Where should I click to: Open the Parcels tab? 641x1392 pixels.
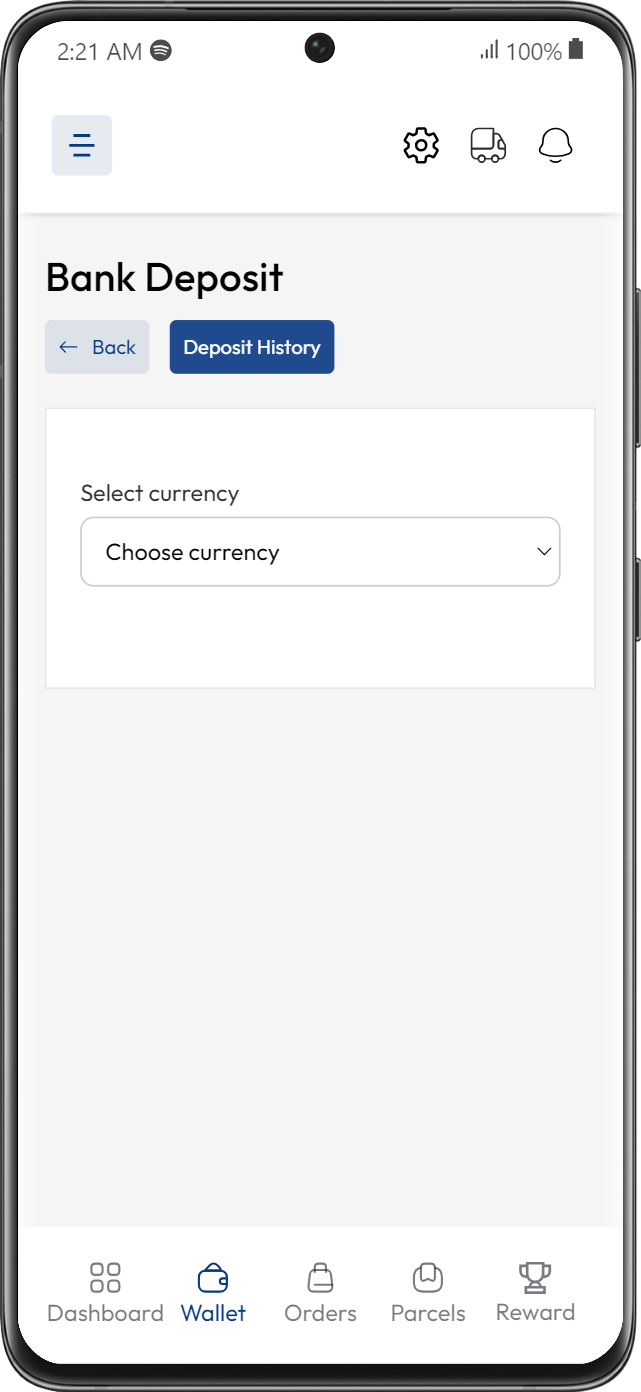click(428, 1293)
